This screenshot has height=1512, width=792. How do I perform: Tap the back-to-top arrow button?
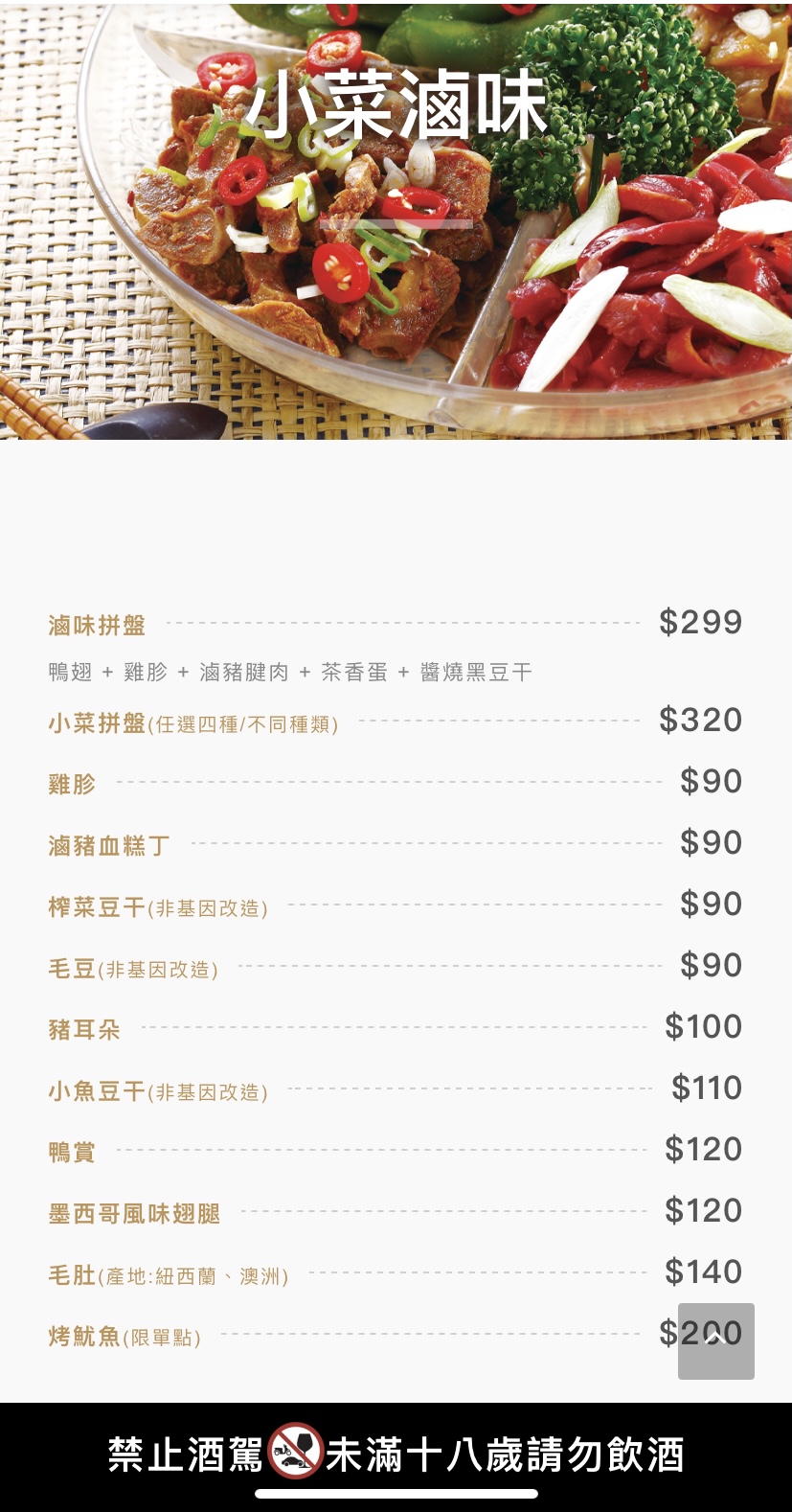pyautogui.click(x=715, y=1340)
